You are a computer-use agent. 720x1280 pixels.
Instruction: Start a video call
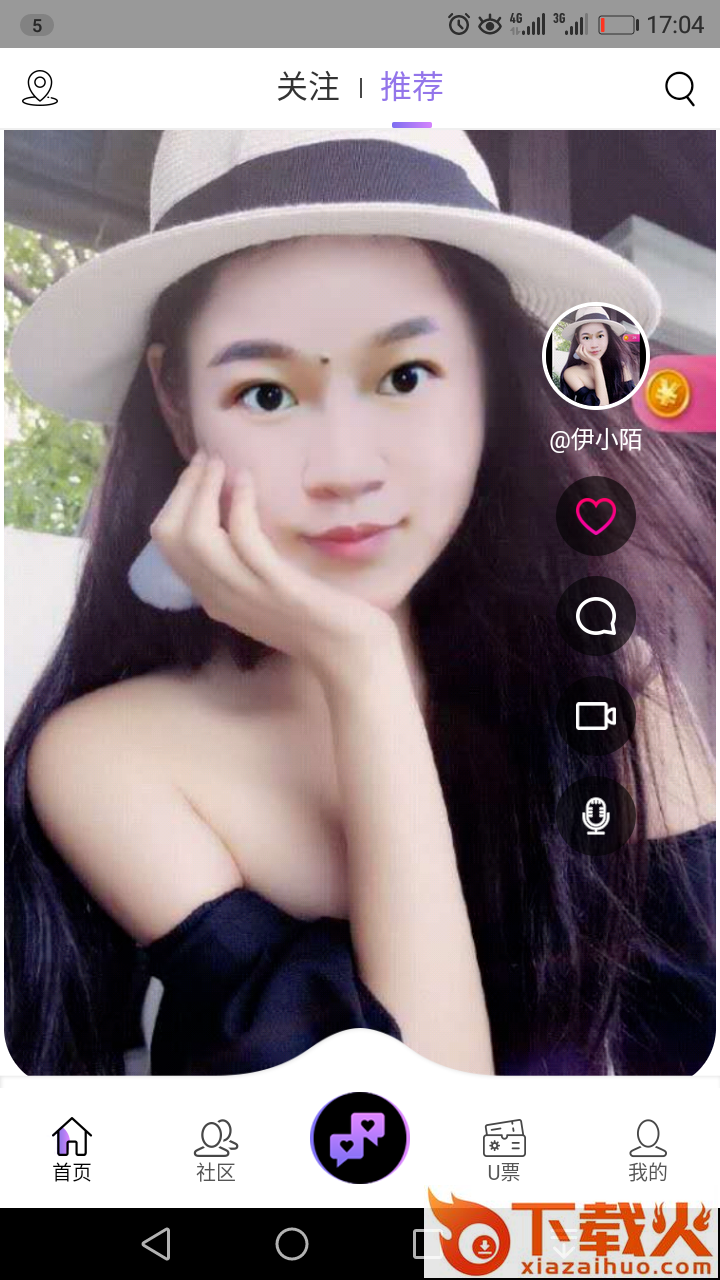596,716
